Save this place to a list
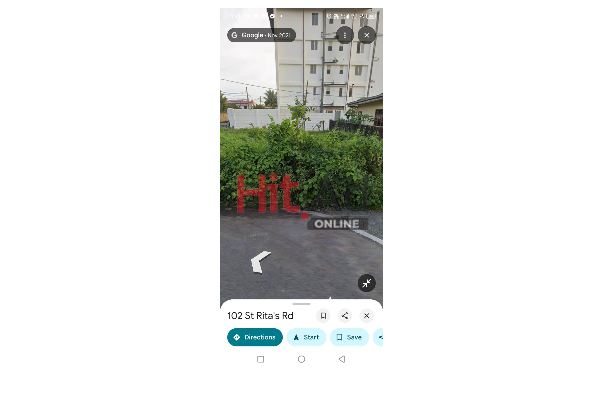Viewport: 600px width, 400px height. [x=349, y=337]
